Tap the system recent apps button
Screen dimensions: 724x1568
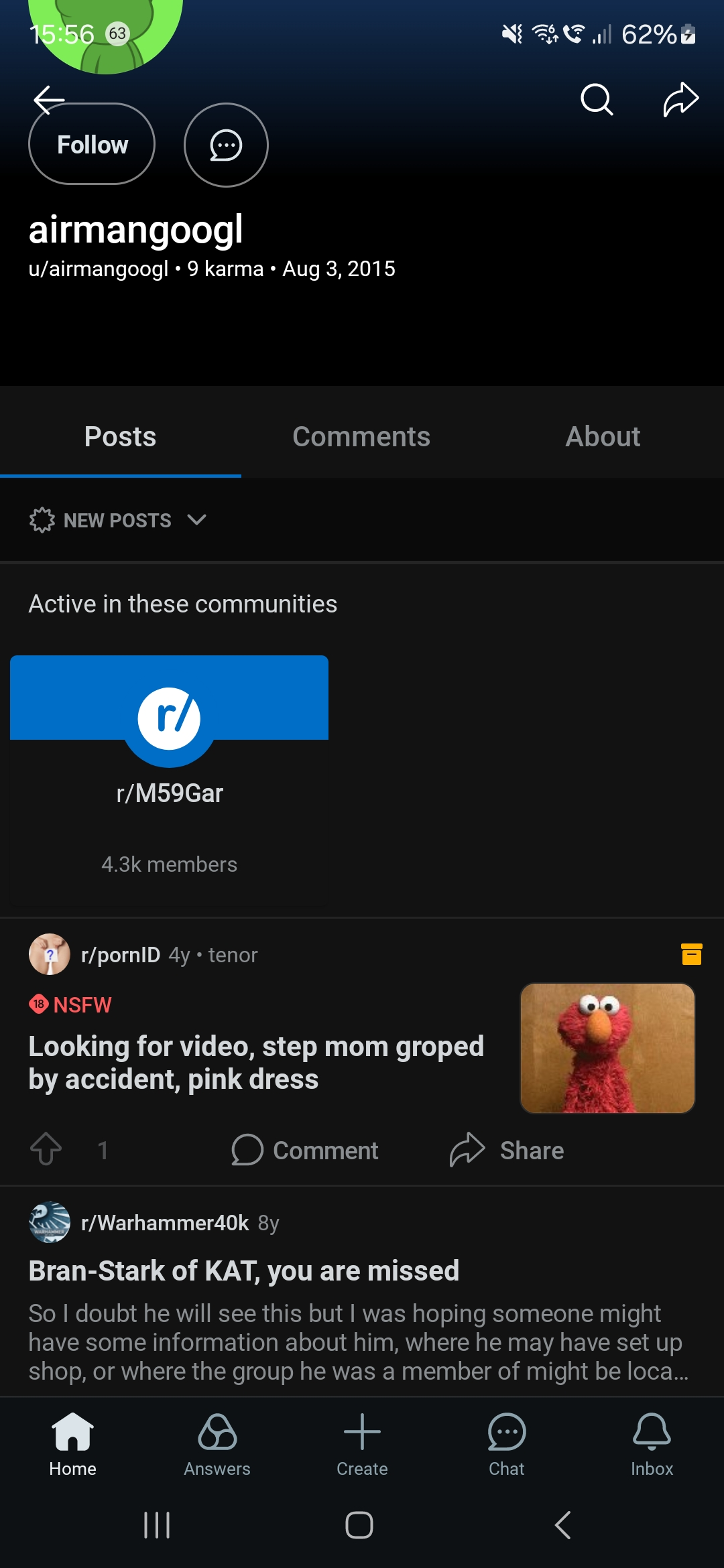coord(157,1525)
